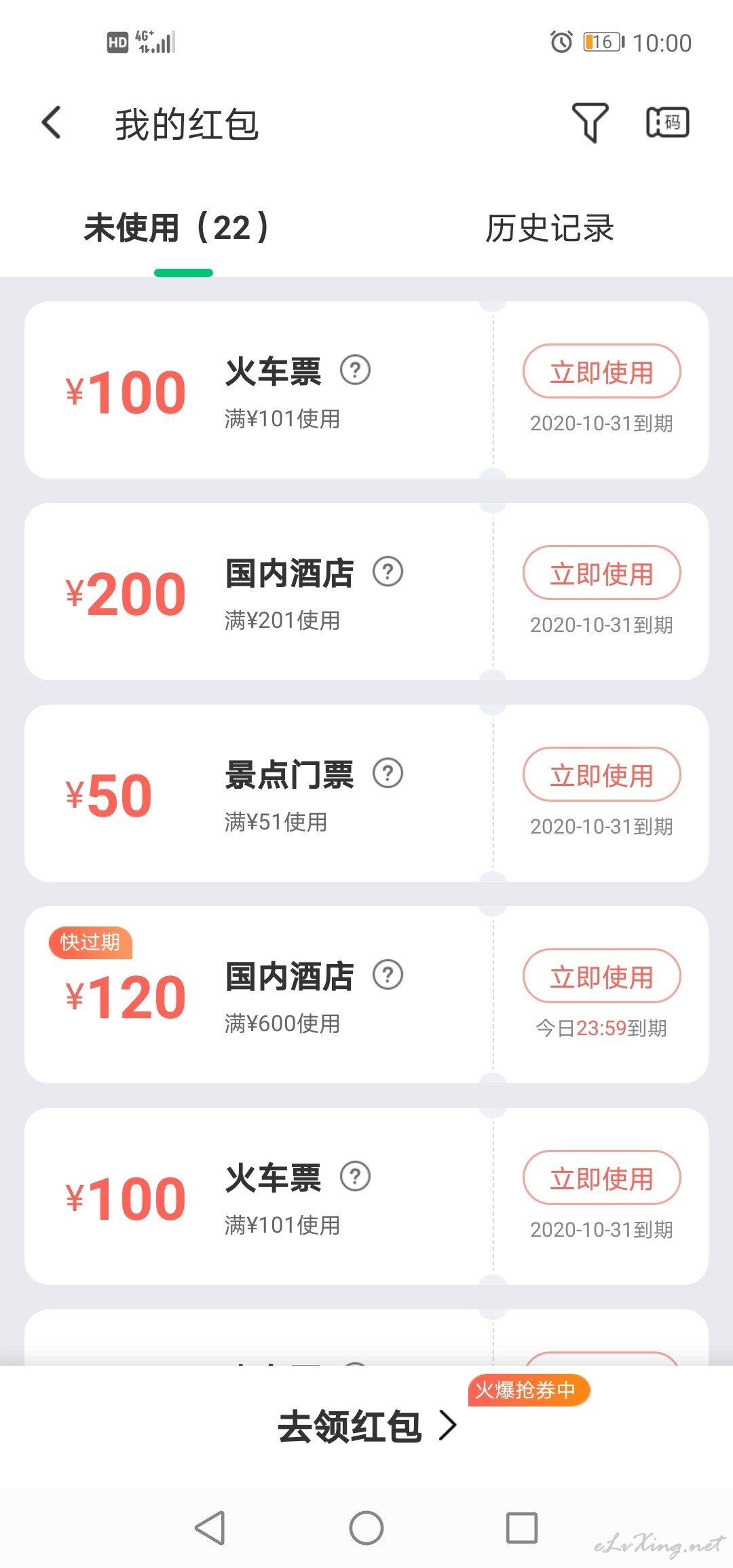Go back from 我的红包 page

coord(52,123)
